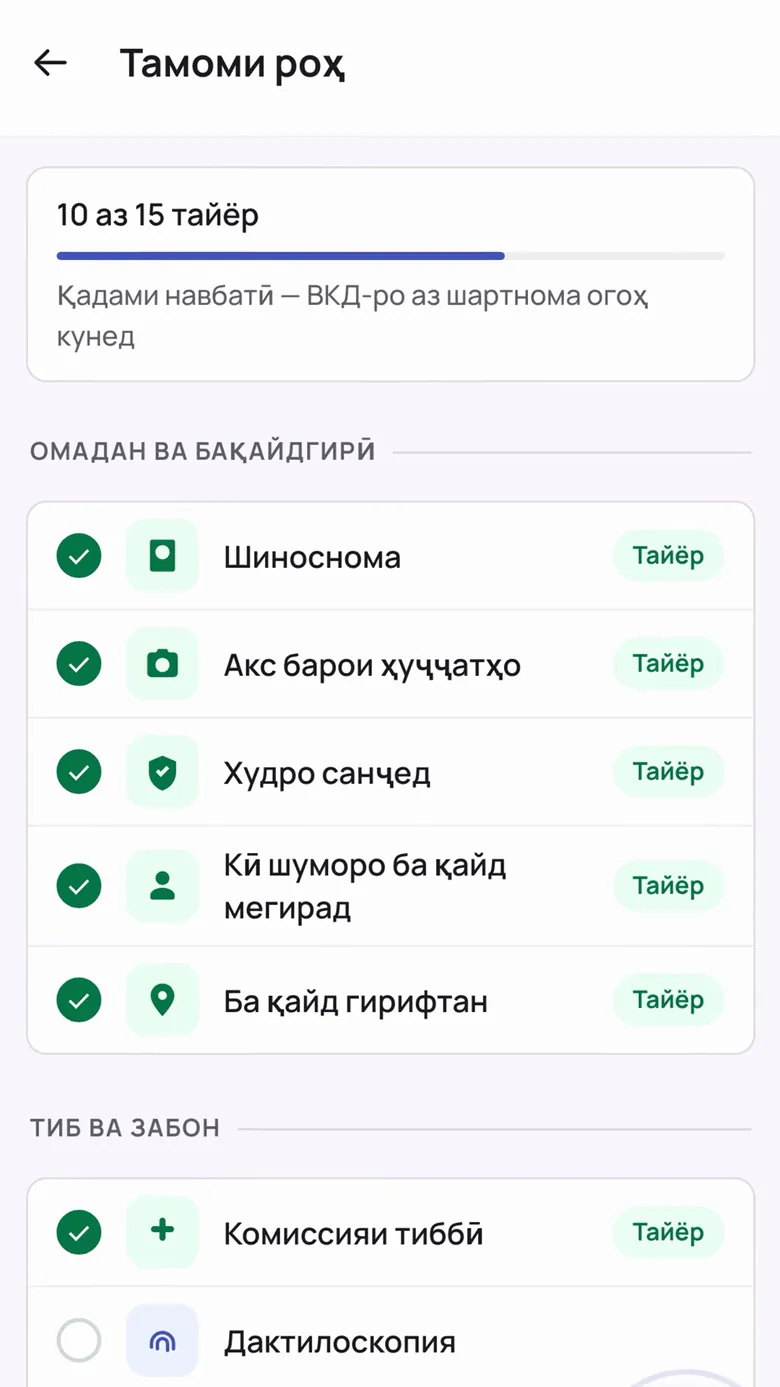
Task: Open Кӣ шуморо ба қайд мегирад
Action: [x=390, y=886]
